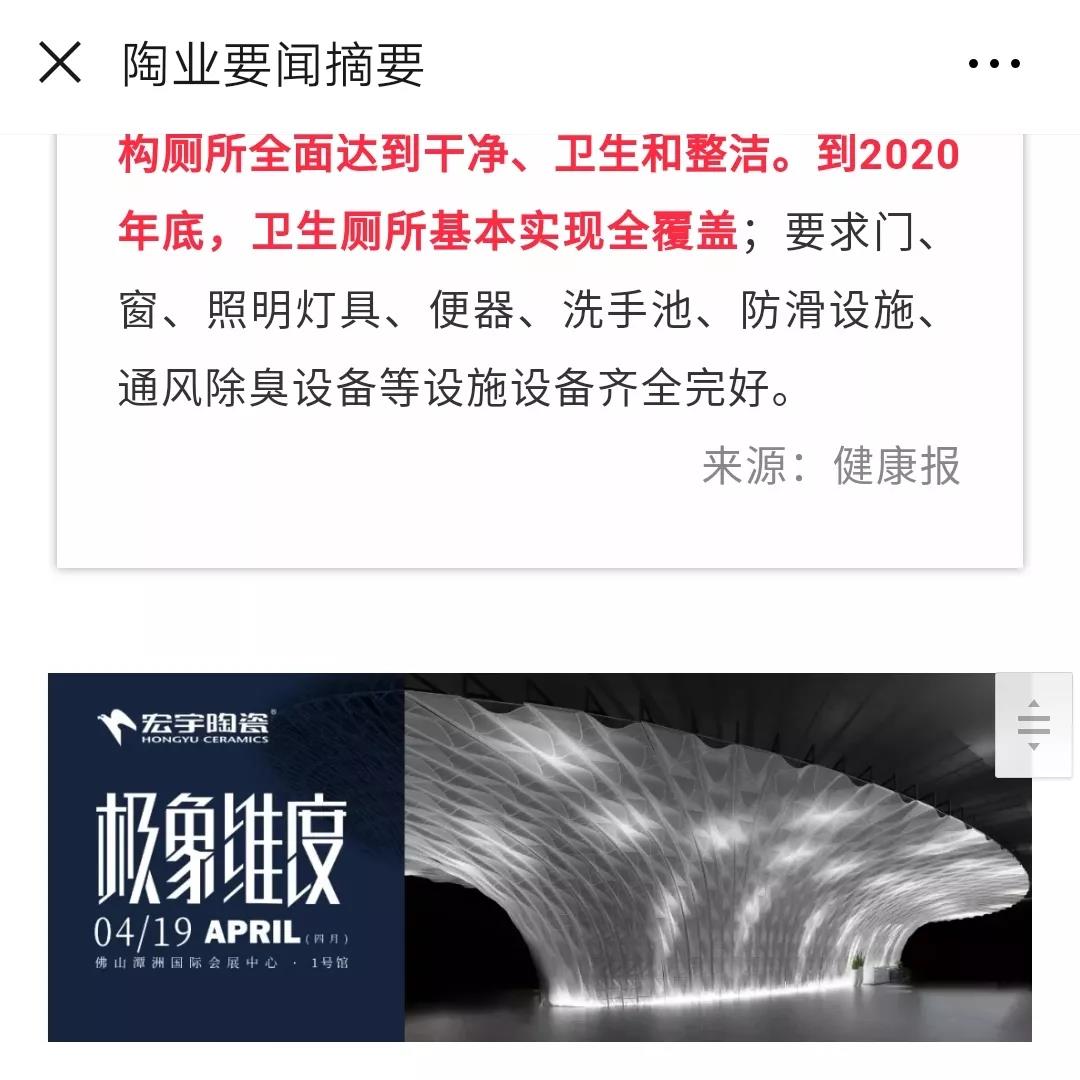
Task: Tap the floating scroll handle
Action: [x=1033, y=725]
